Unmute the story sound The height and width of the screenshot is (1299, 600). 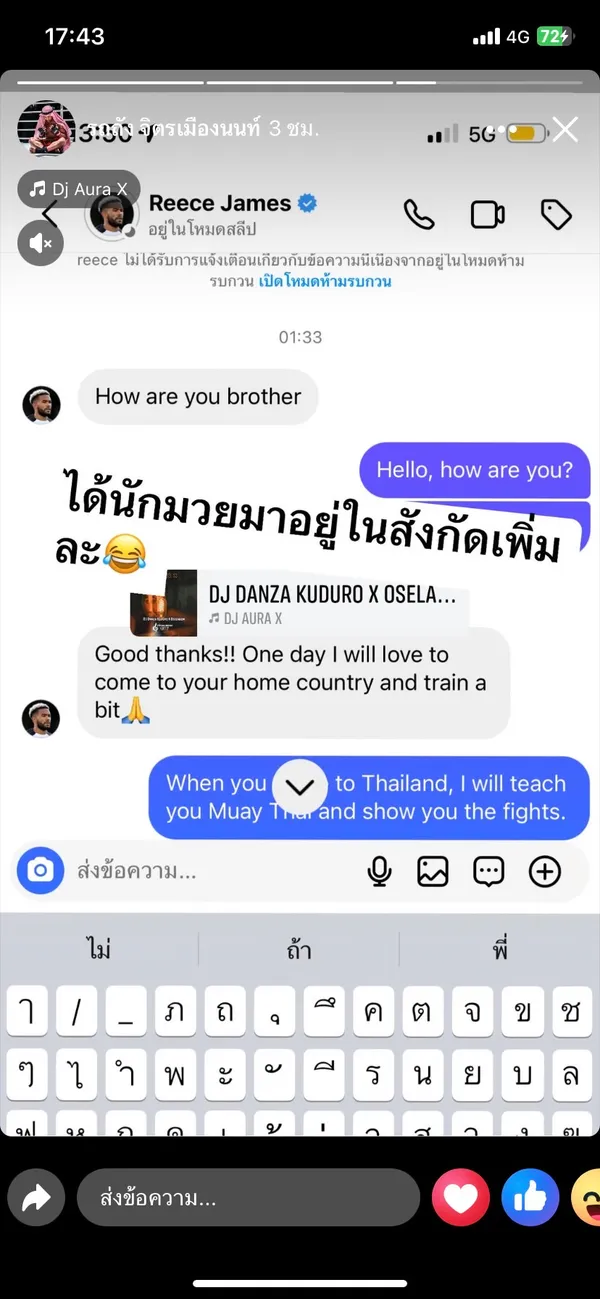[41, 242]
